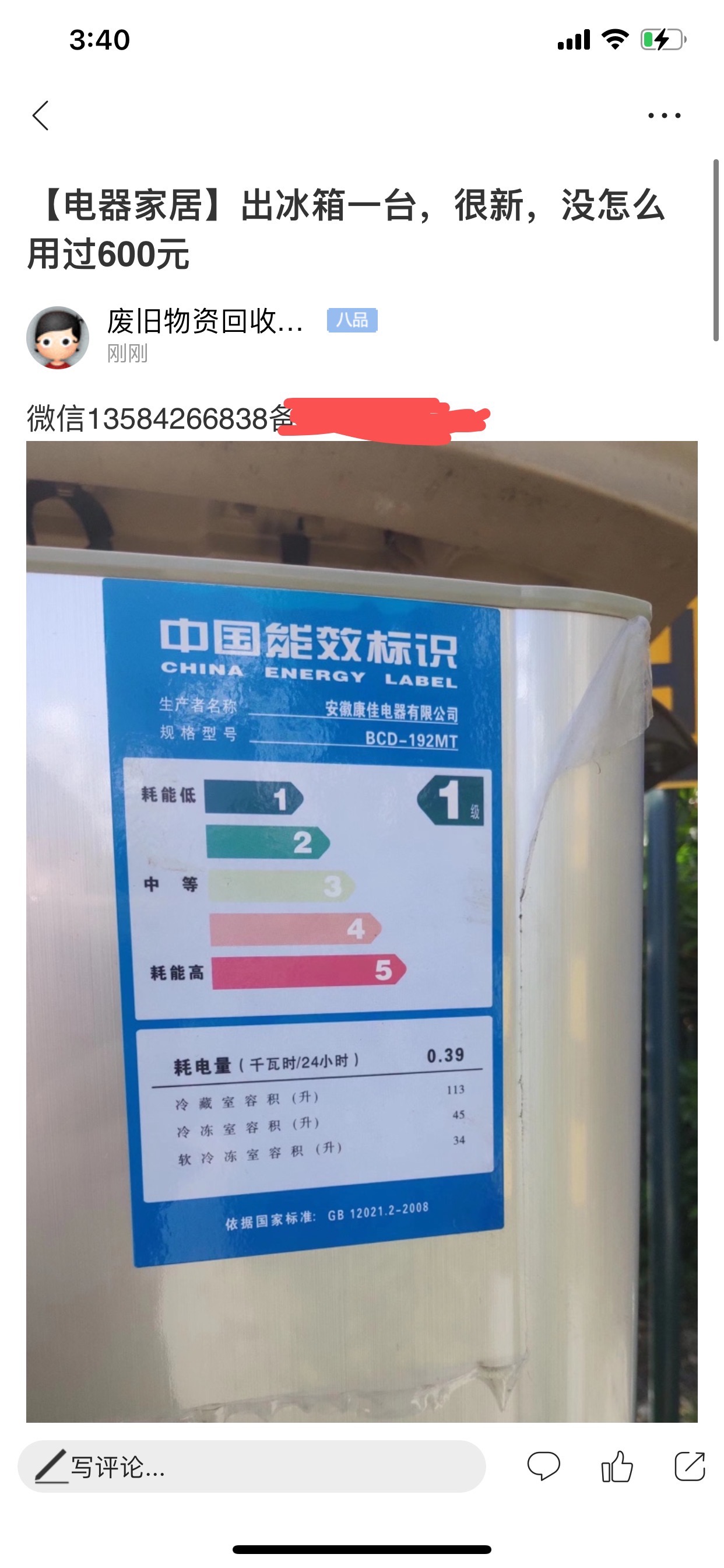Tap the 写评论 comment input box
The image size is (724, 1568).
tap(251, 1466)
